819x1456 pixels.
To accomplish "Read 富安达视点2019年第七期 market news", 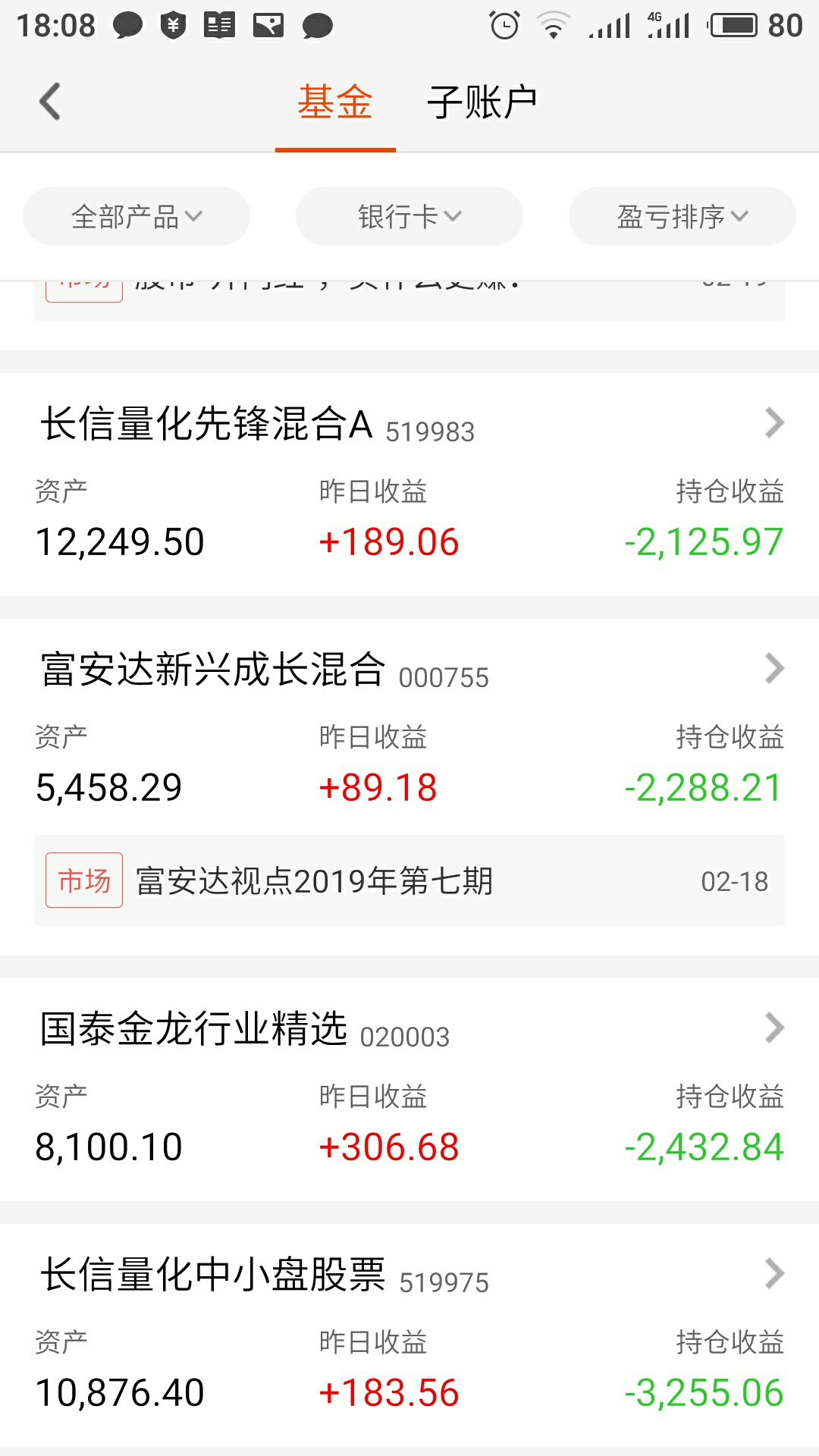I will tap(409, 880).
